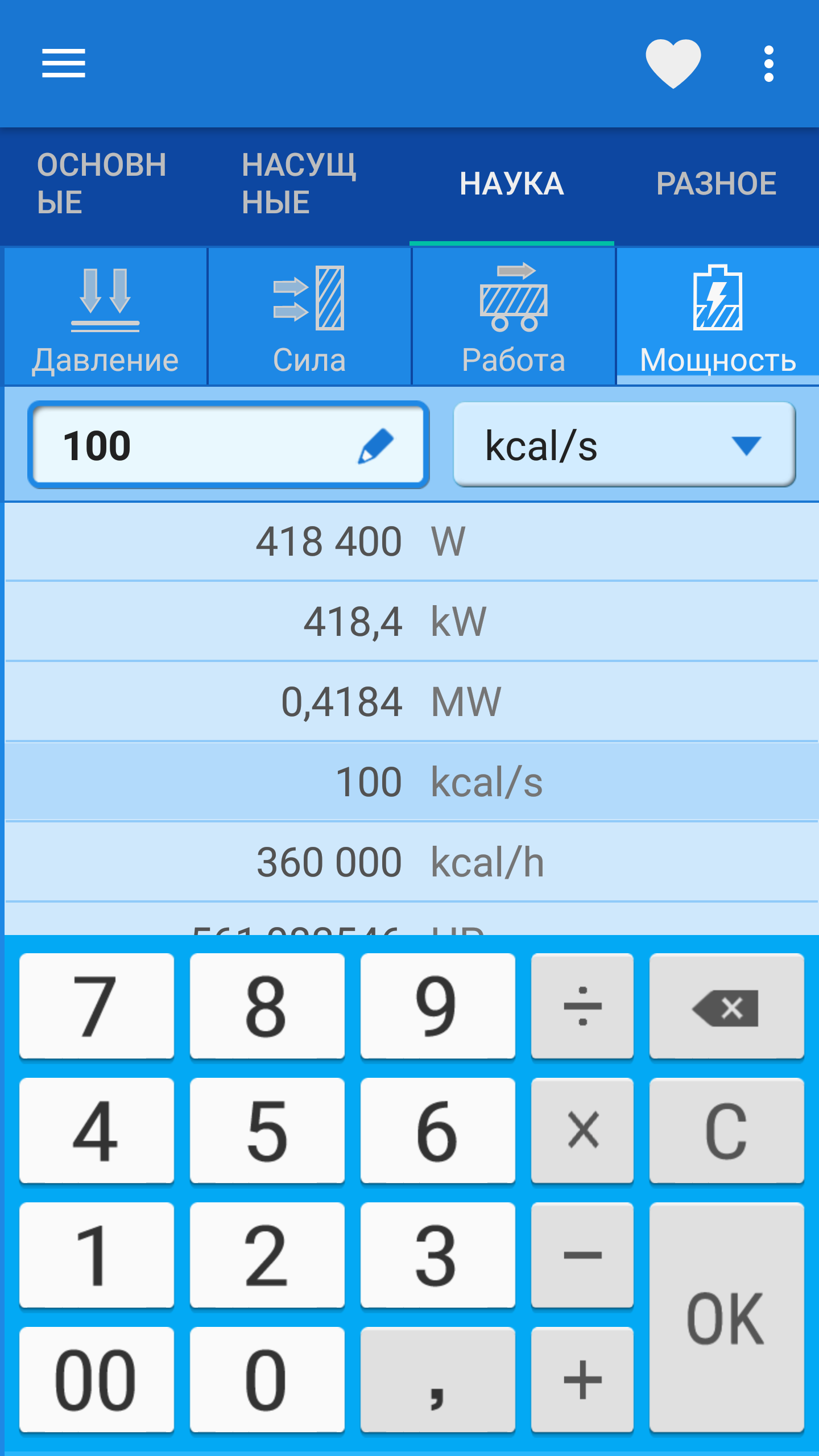The width and height of the screenshot is (819, 1456).
Task: Enter a decimal comma on keypad
Action: (437, 1379)
